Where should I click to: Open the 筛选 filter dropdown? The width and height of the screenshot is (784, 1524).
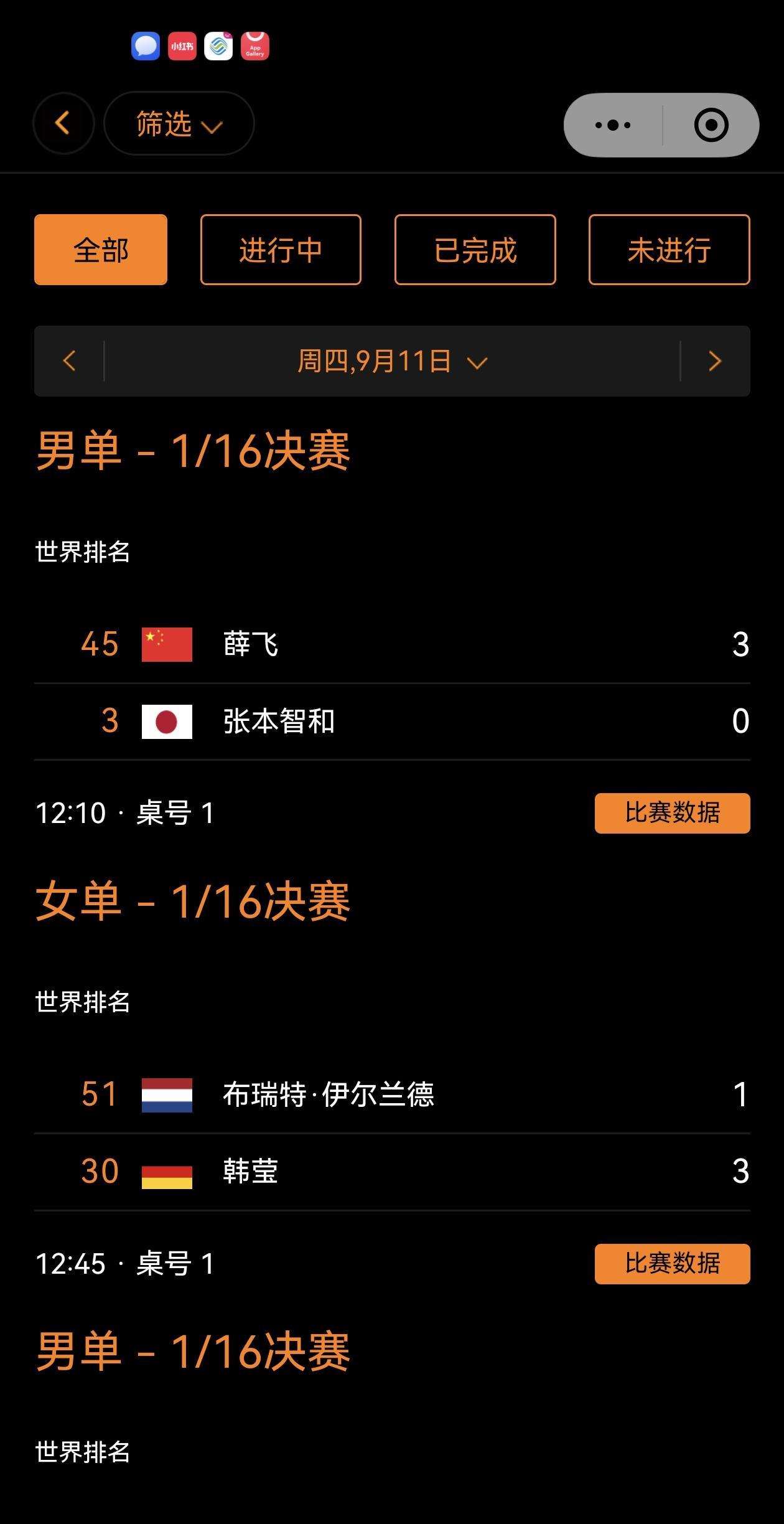pos(179,123)
